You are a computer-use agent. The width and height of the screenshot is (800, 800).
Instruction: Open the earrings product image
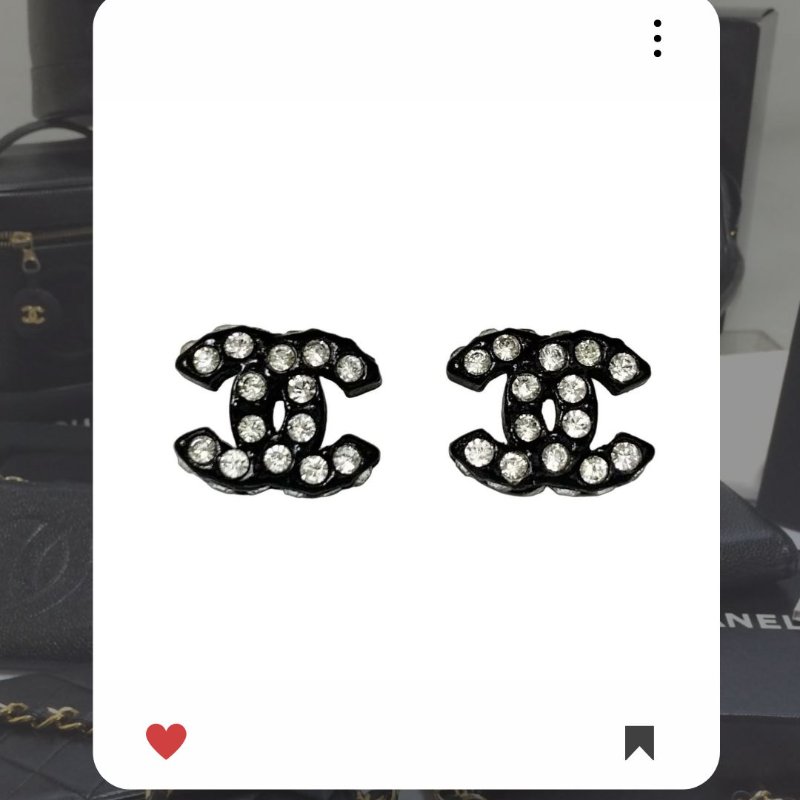pos(412,408)
